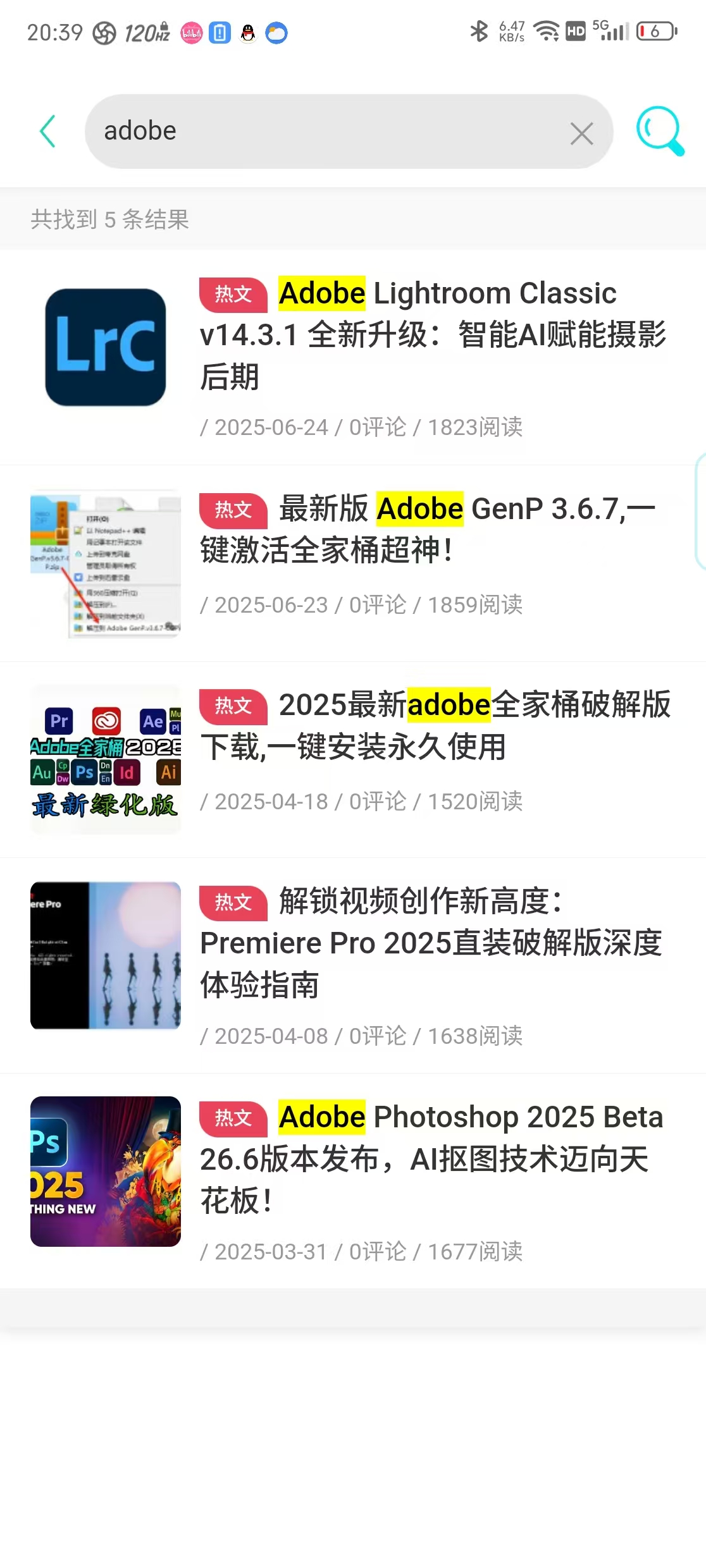Run the search with the magnifier icon

pos(660,131)
